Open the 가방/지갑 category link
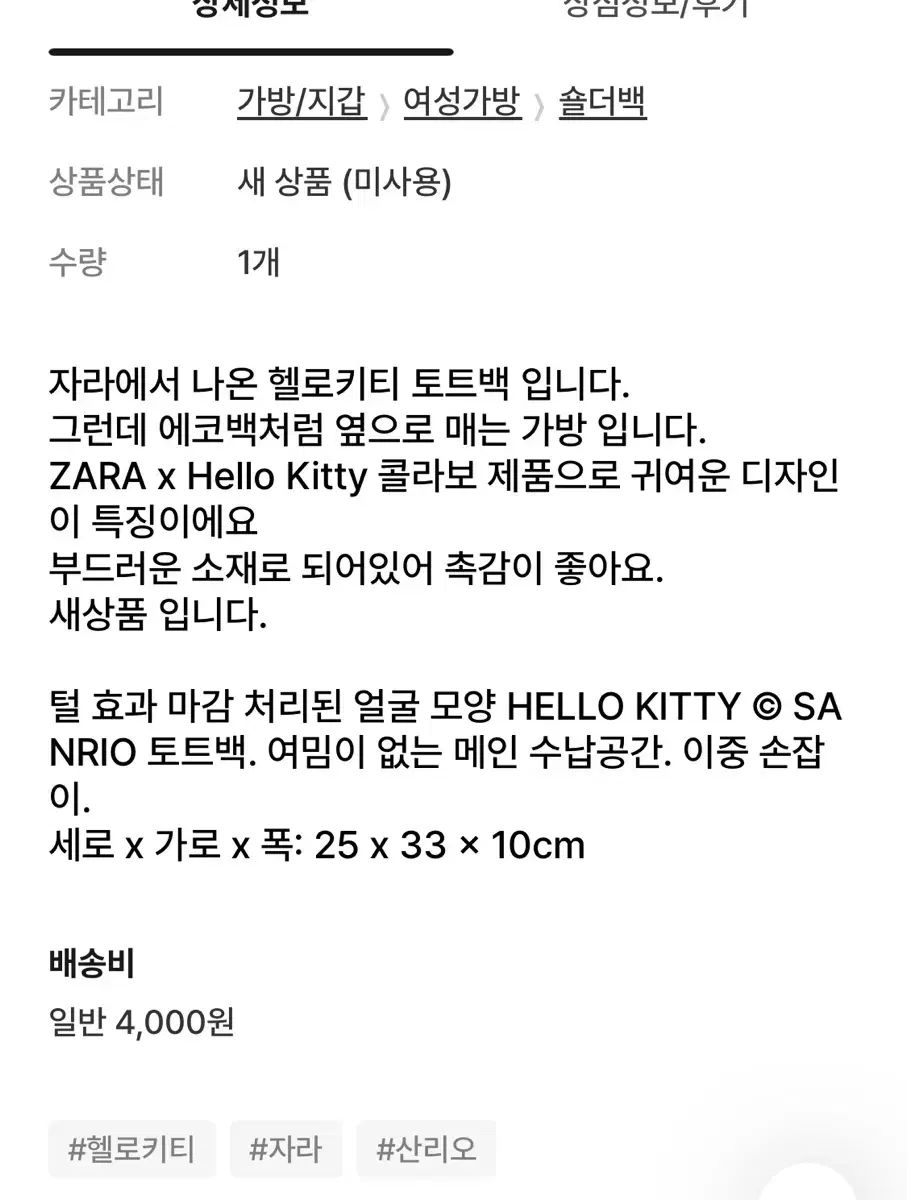907x1200 pixels. (x=301, y=102)
